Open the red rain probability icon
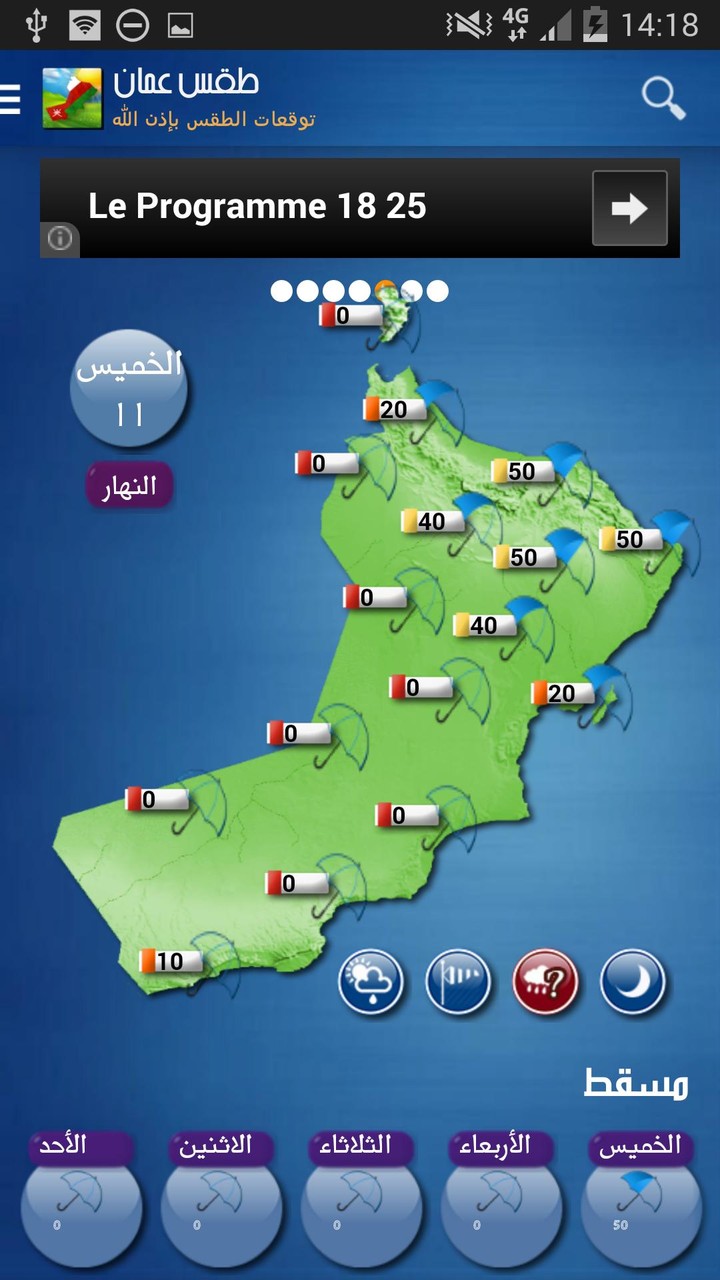This screenshot has width=720, height=1280. 546,983
